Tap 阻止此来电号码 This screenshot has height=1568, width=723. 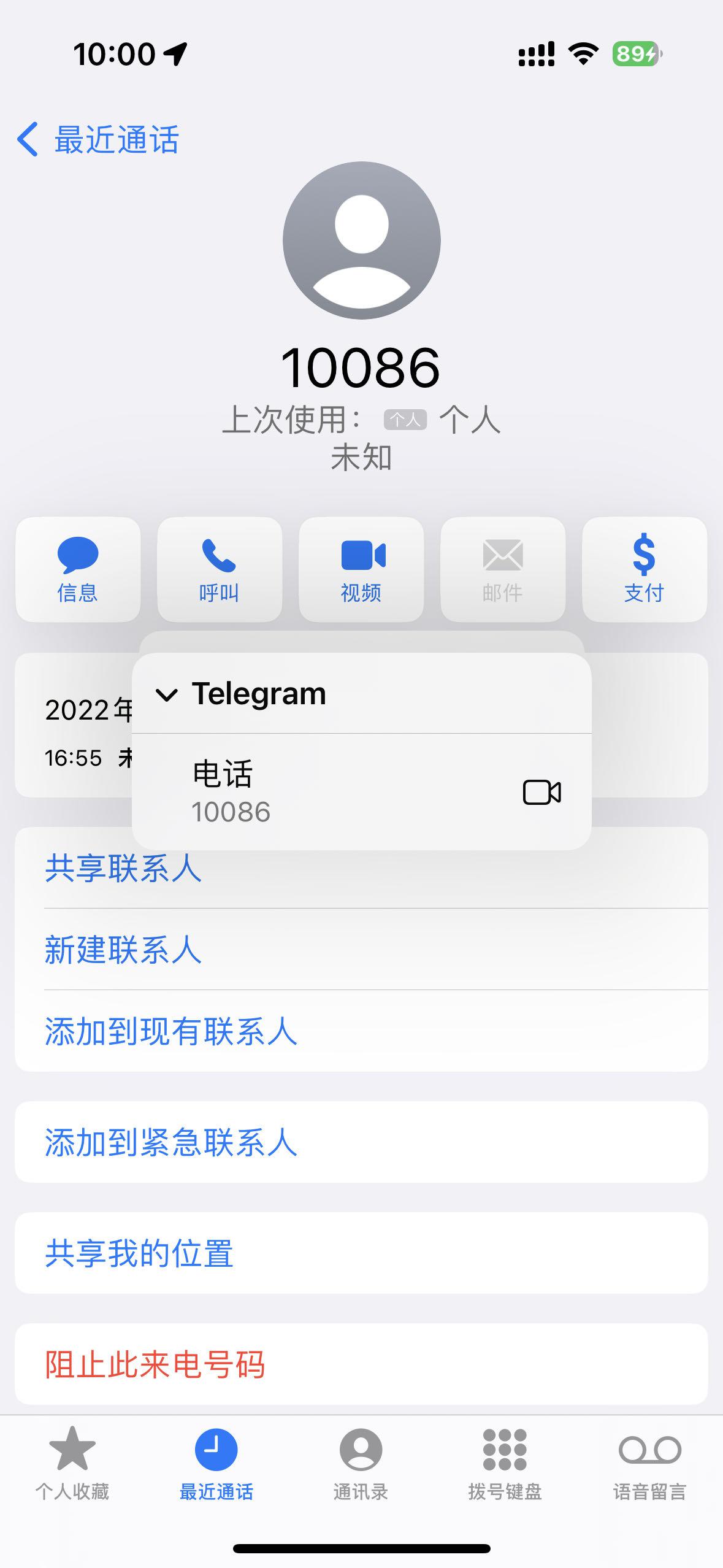point(155,1364)
